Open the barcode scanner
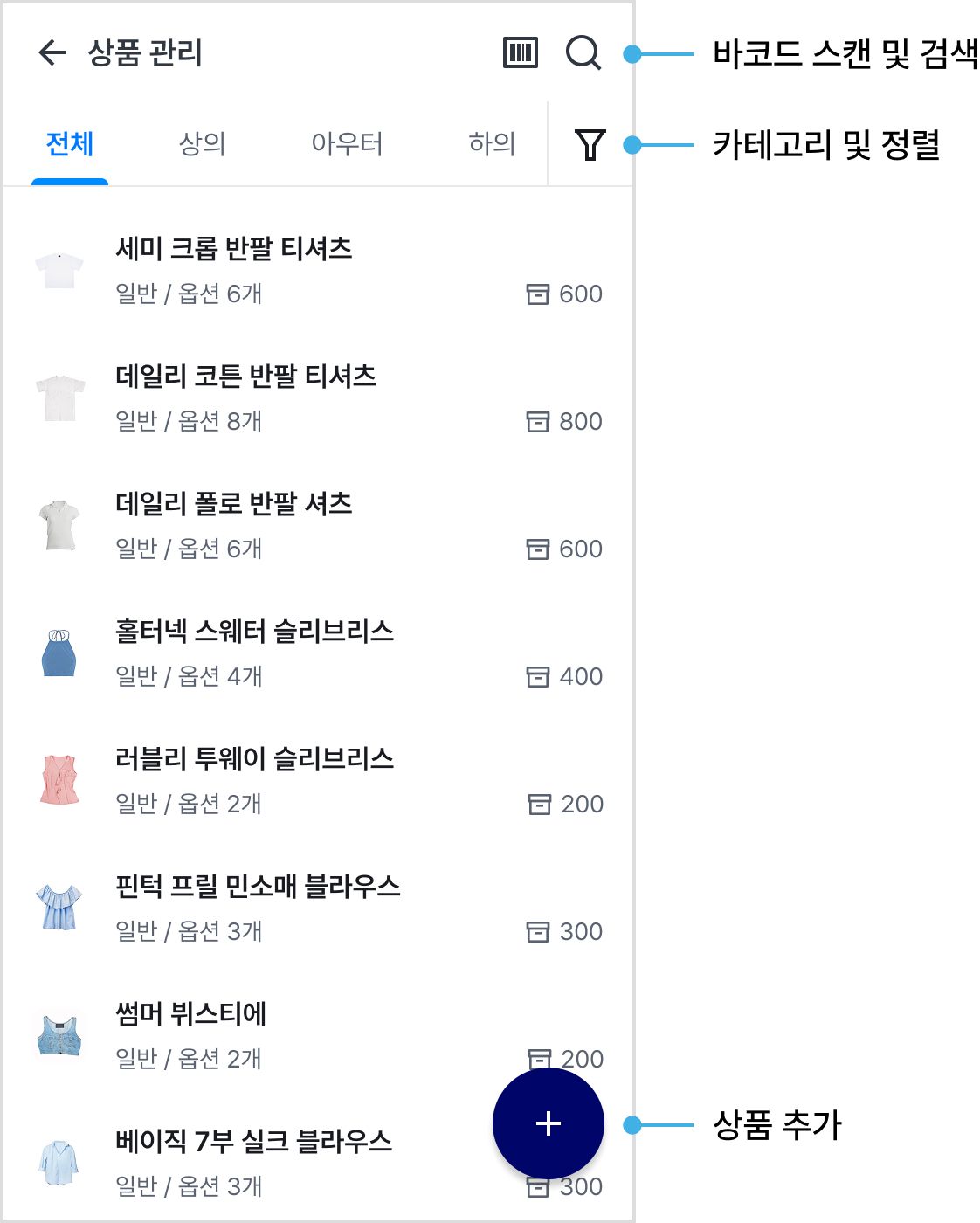980x1223 pixels. coord(521,53)
